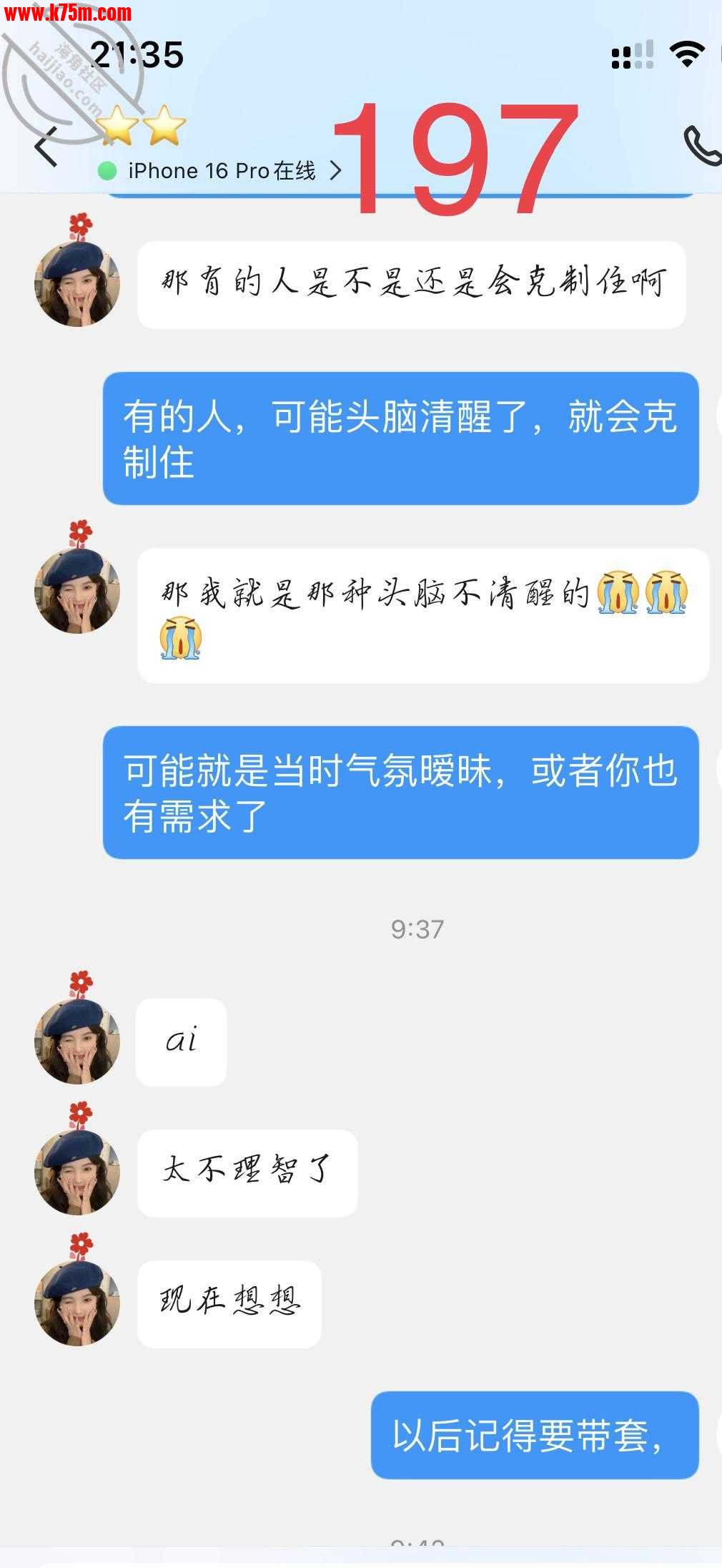This screenshot has height=1568, width=722.
Task: Start a voice call with this contact
Action: point(701,145)
